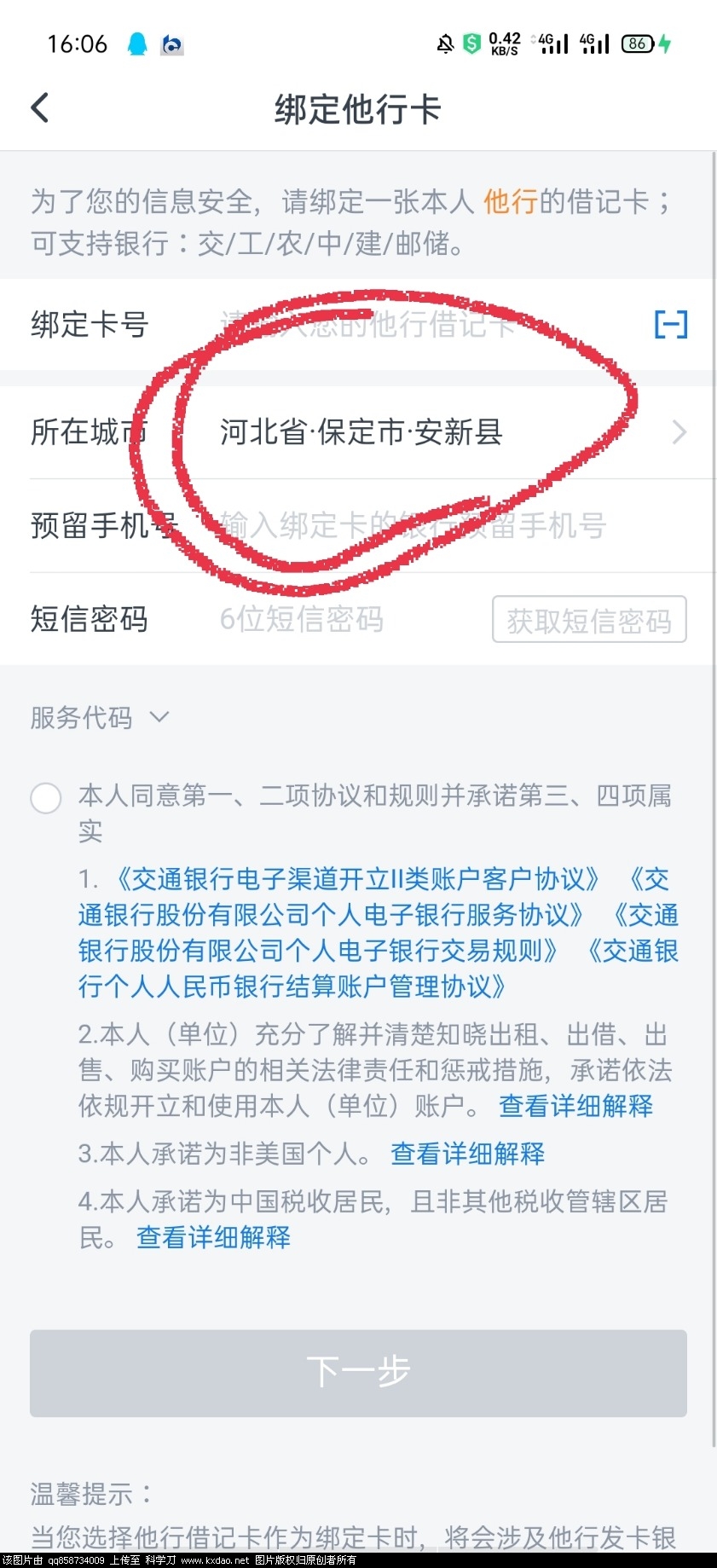Open 《交通银行电子渠道开立II类账户客户协议》

356,878
